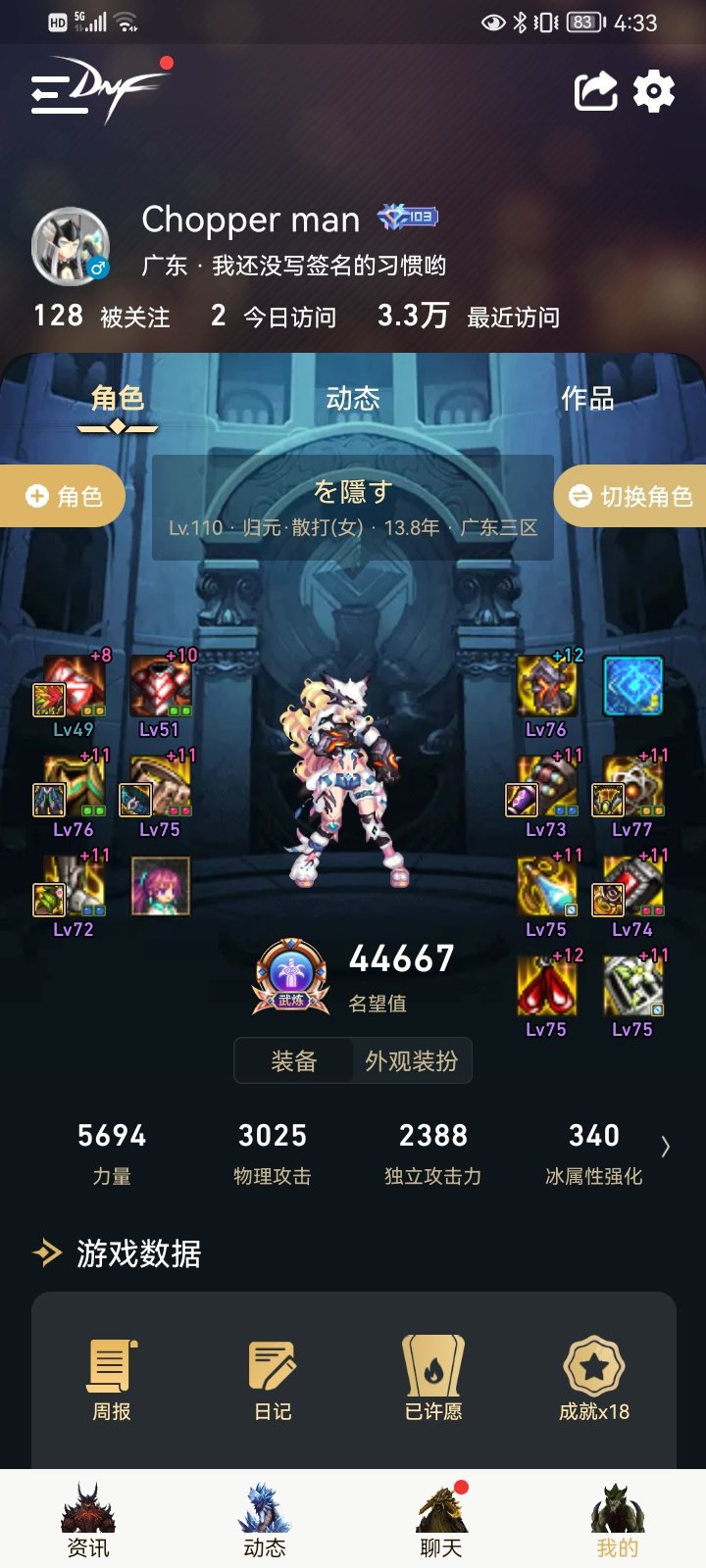View 成就x18 achievements
The width and height of the screenshot is (706, 1568).
(x=594, y=1379)
